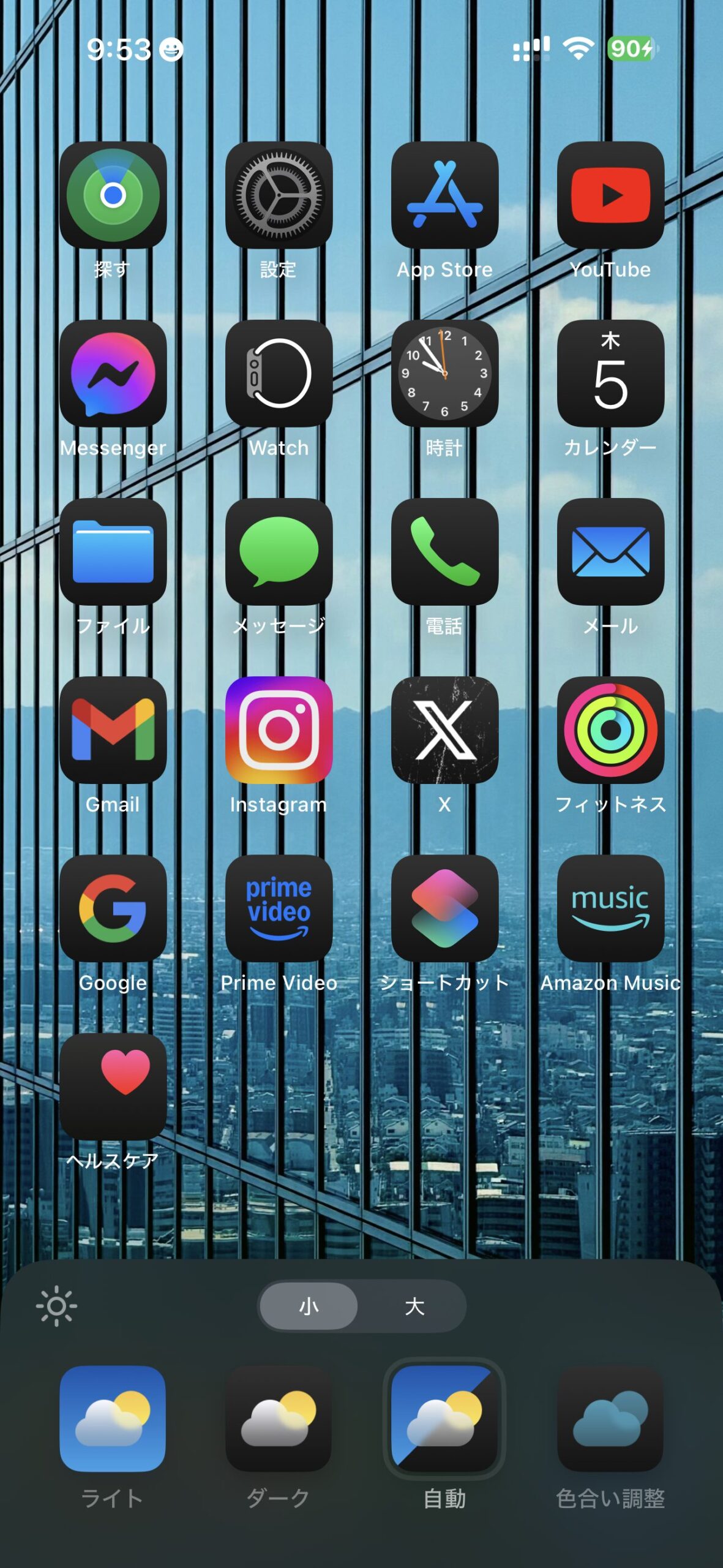This screenshot has width=723, height=1568.
Task: Choose the ダーク (dark) icon style
Action: (x=279, y=1419)
